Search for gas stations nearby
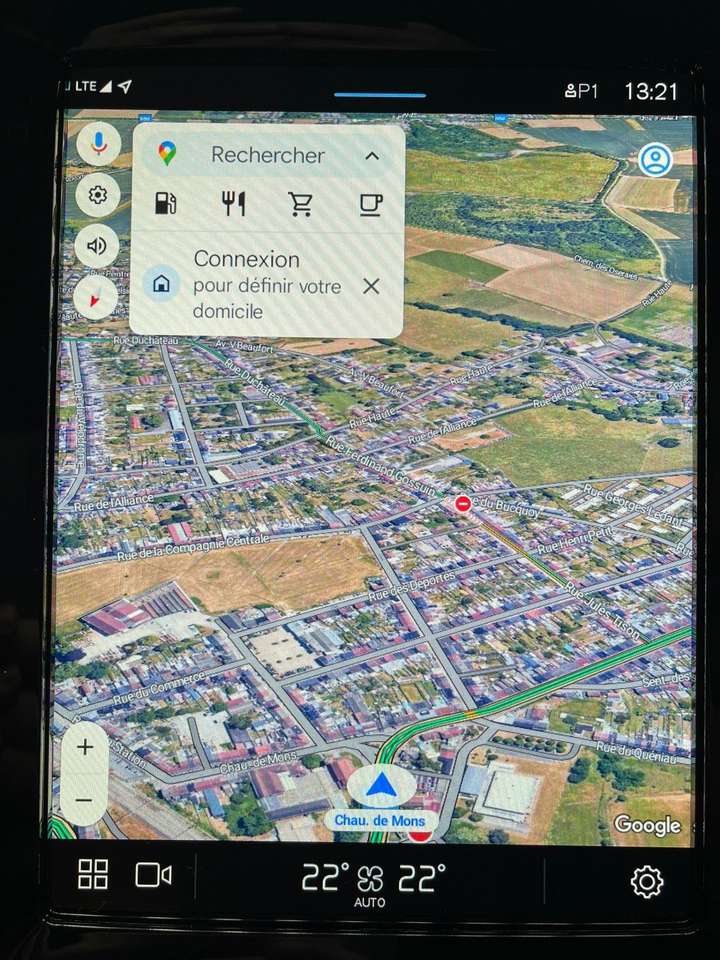The width and height of the screenshot is (720, 960). (166, 204)
